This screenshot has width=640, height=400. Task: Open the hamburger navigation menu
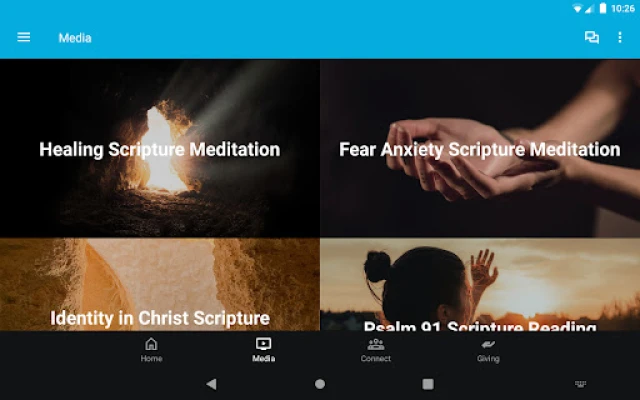(24, 38)
